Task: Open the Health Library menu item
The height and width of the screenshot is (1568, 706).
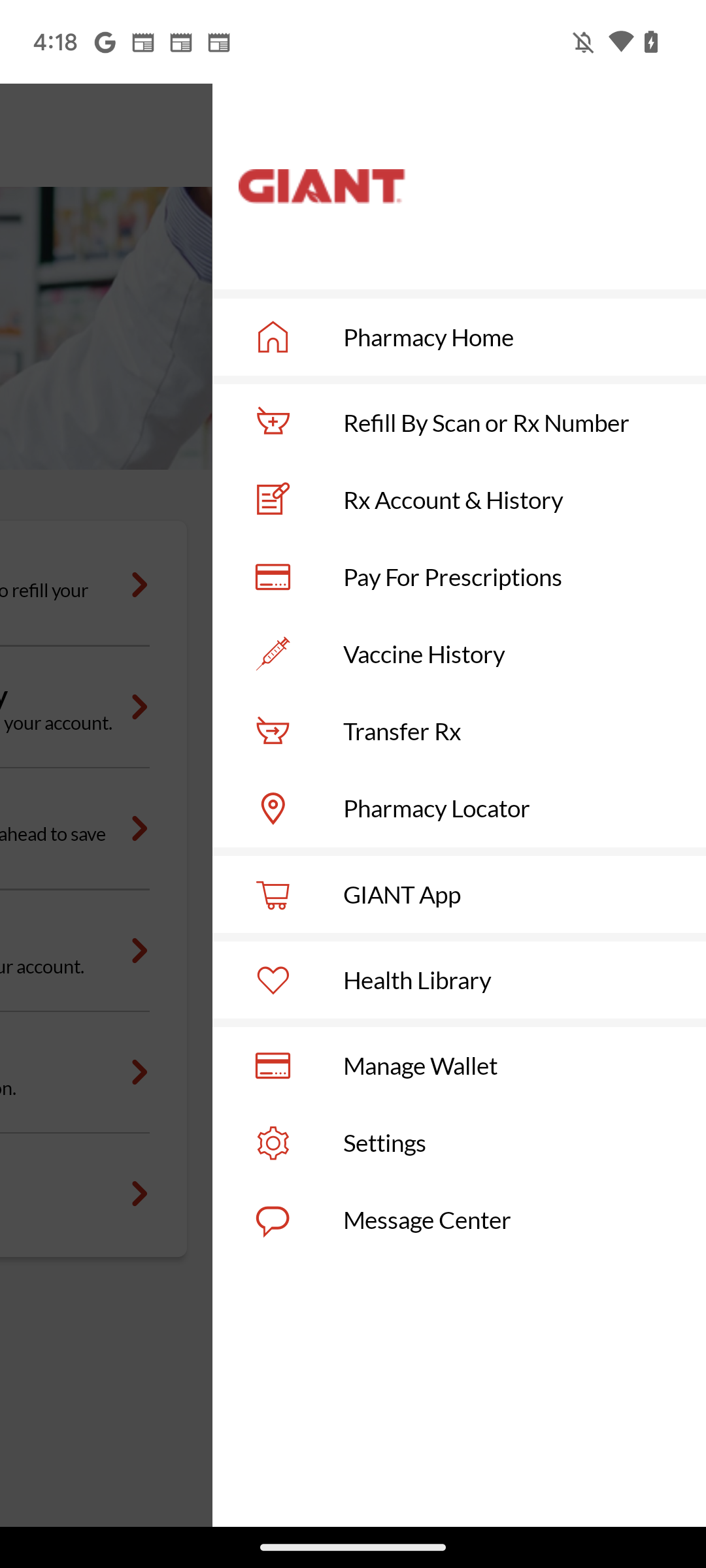Action: coord(417,980)
